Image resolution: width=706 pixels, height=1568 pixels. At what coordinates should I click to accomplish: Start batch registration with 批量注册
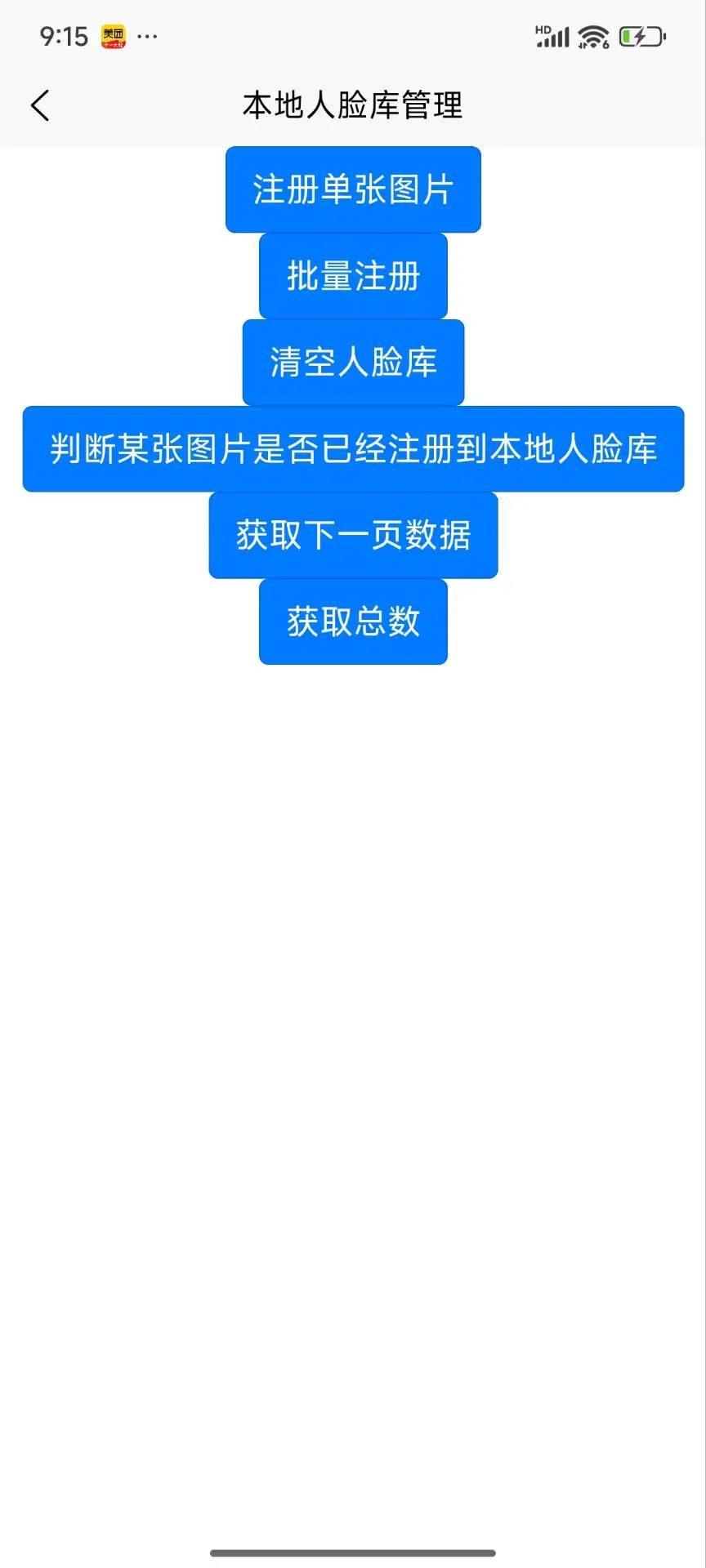click(353, 276)
